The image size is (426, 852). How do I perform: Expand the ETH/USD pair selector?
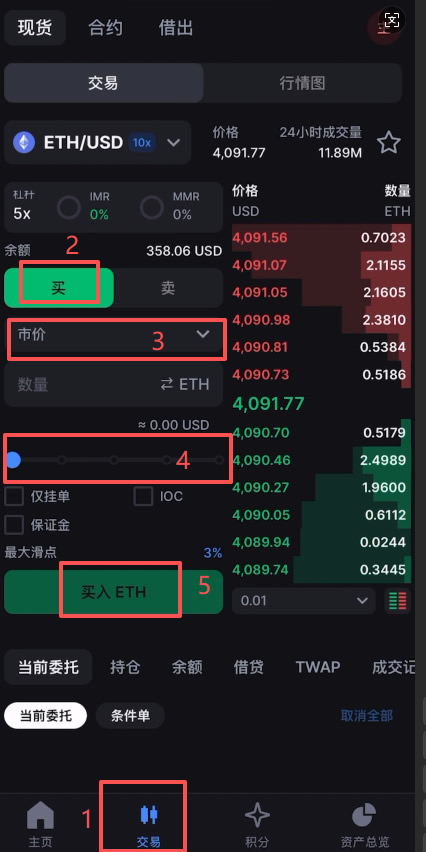click(x=98, y=143)
